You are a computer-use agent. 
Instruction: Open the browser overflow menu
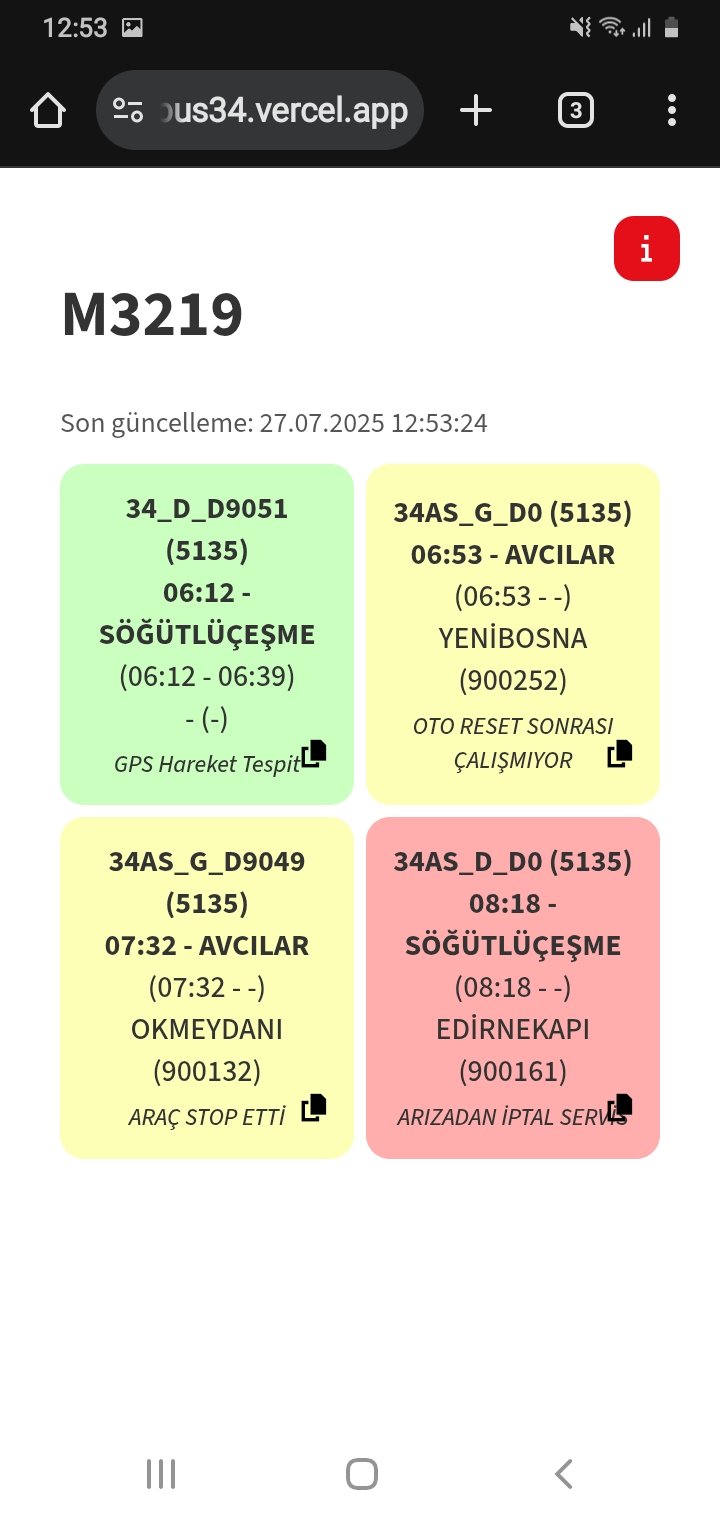click(672, 111)
